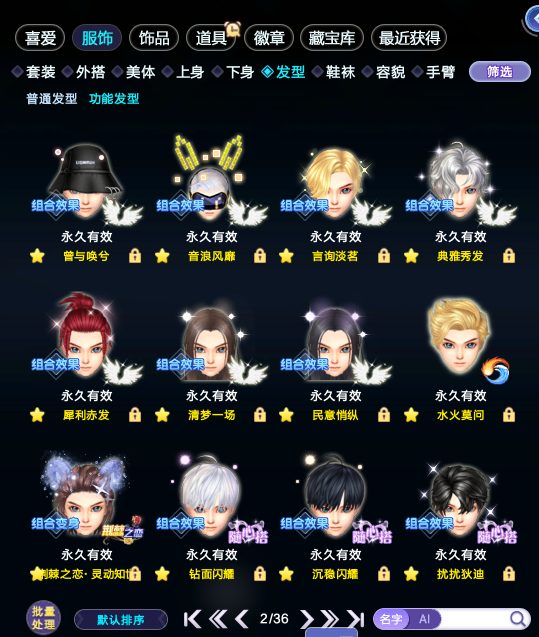Switch to the 普通发型 sub-tab
Screen dimensions: 539x637
[52, 98]
